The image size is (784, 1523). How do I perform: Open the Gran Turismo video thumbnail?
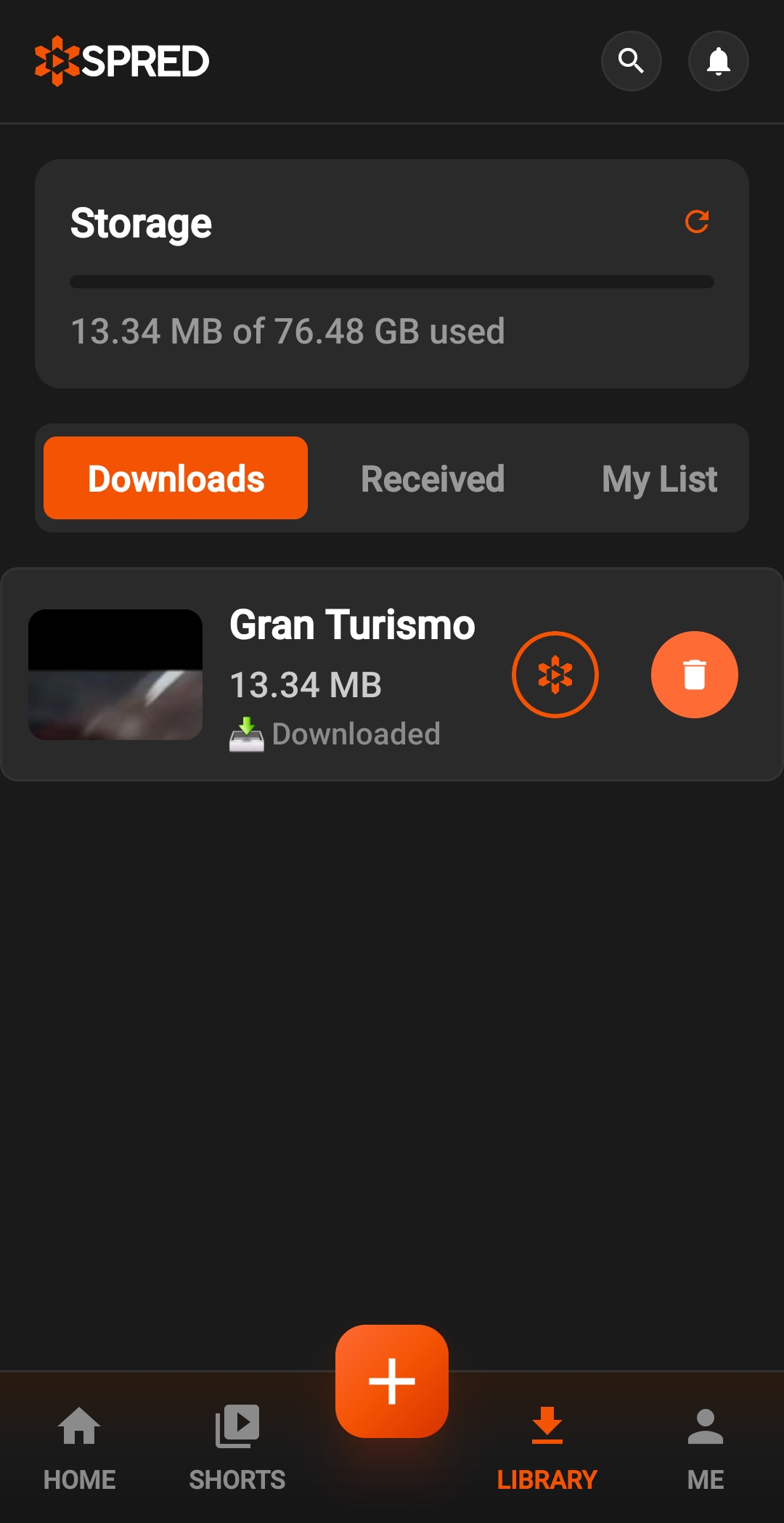tap(115, 674)
